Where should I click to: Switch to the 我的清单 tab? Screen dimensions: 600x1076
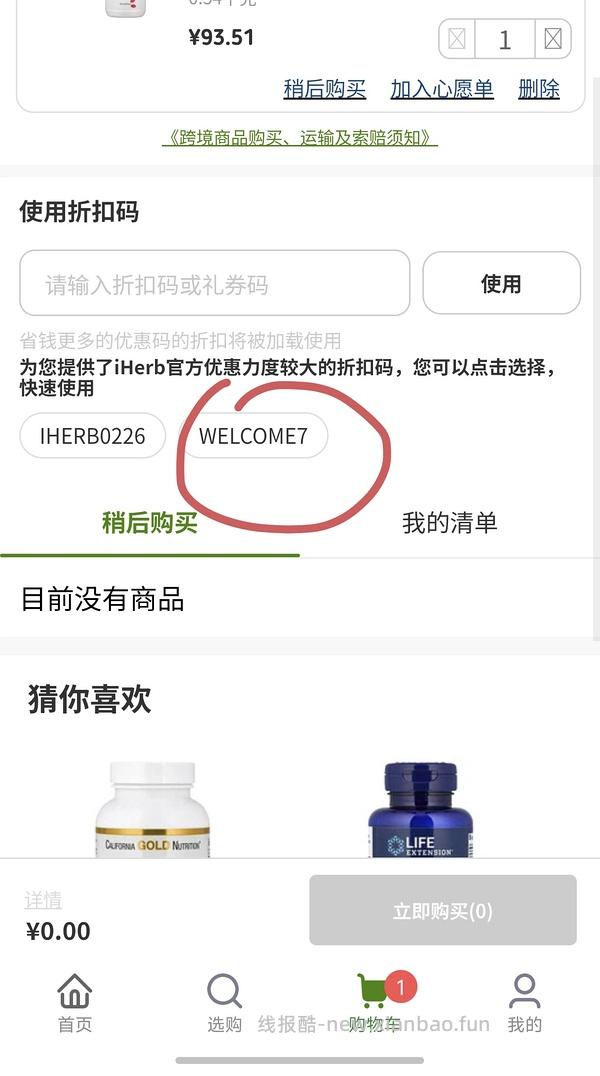point(449,522)
